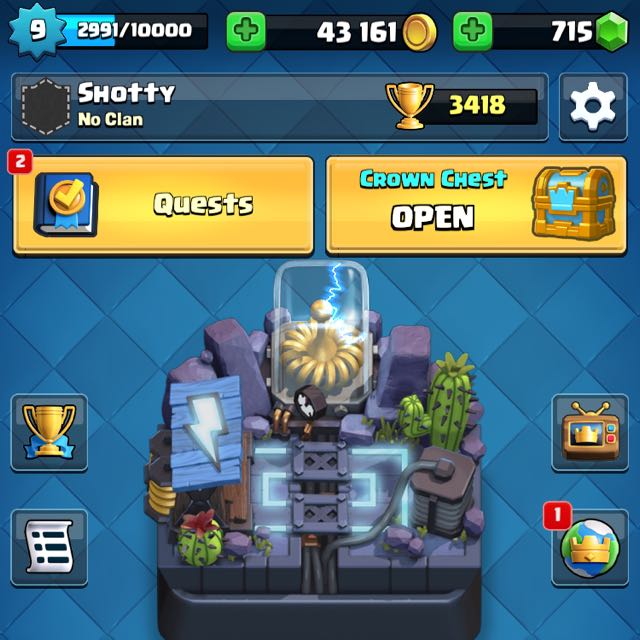Check the 3418 trophy road
The height and width of the screenshot is (640, 640).
click(x=462, y=105)
